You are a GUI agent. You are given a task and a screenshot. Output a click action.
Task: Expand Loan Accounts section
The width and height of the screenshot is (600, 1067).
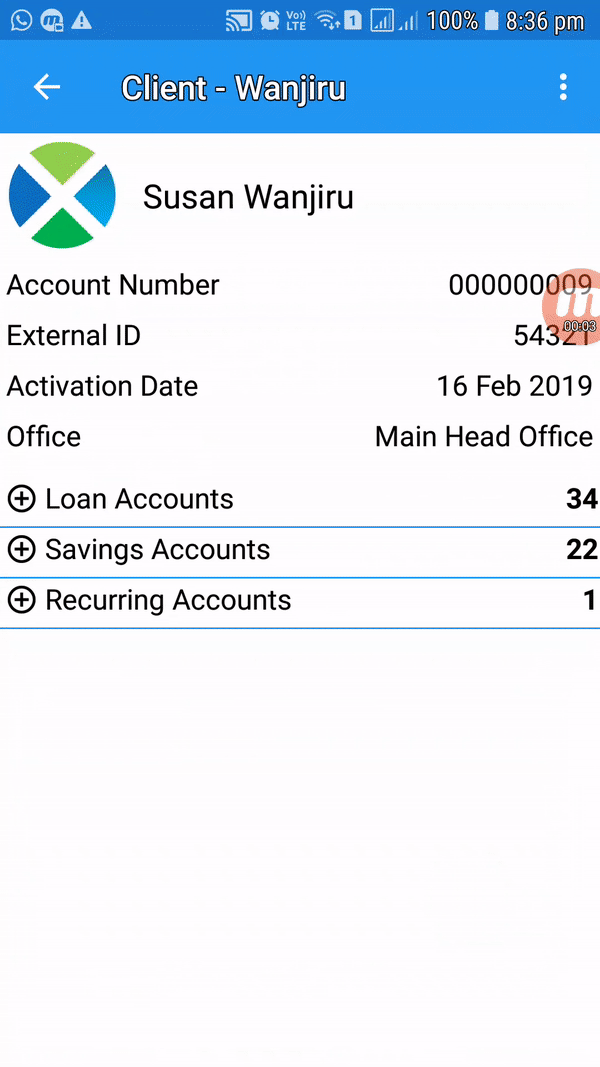[21, 499]
